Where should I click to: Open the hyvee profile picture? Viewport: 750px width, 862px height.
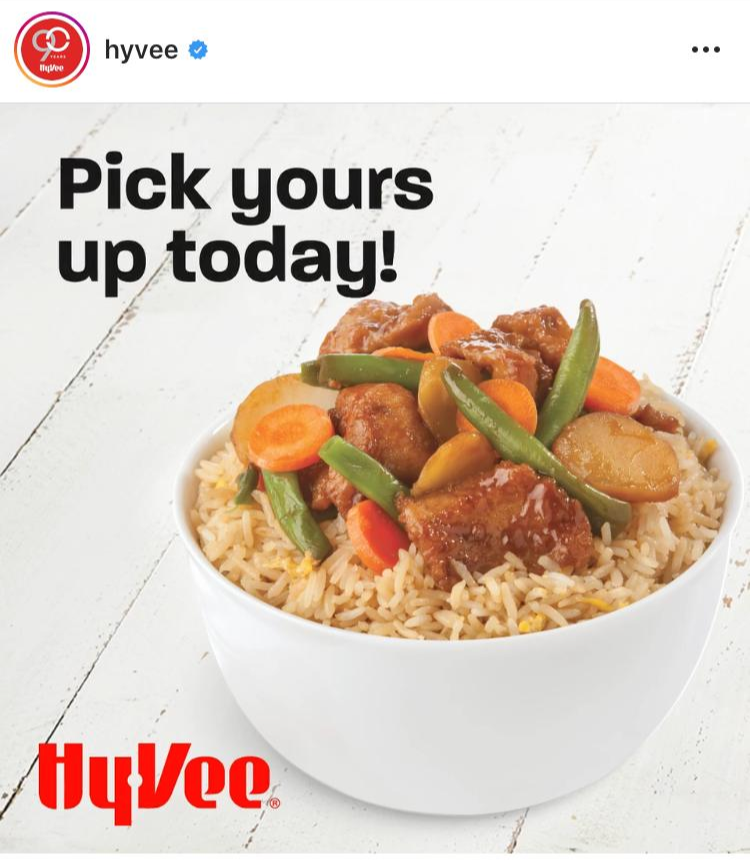pyautogui.click(x=52, y=50)
